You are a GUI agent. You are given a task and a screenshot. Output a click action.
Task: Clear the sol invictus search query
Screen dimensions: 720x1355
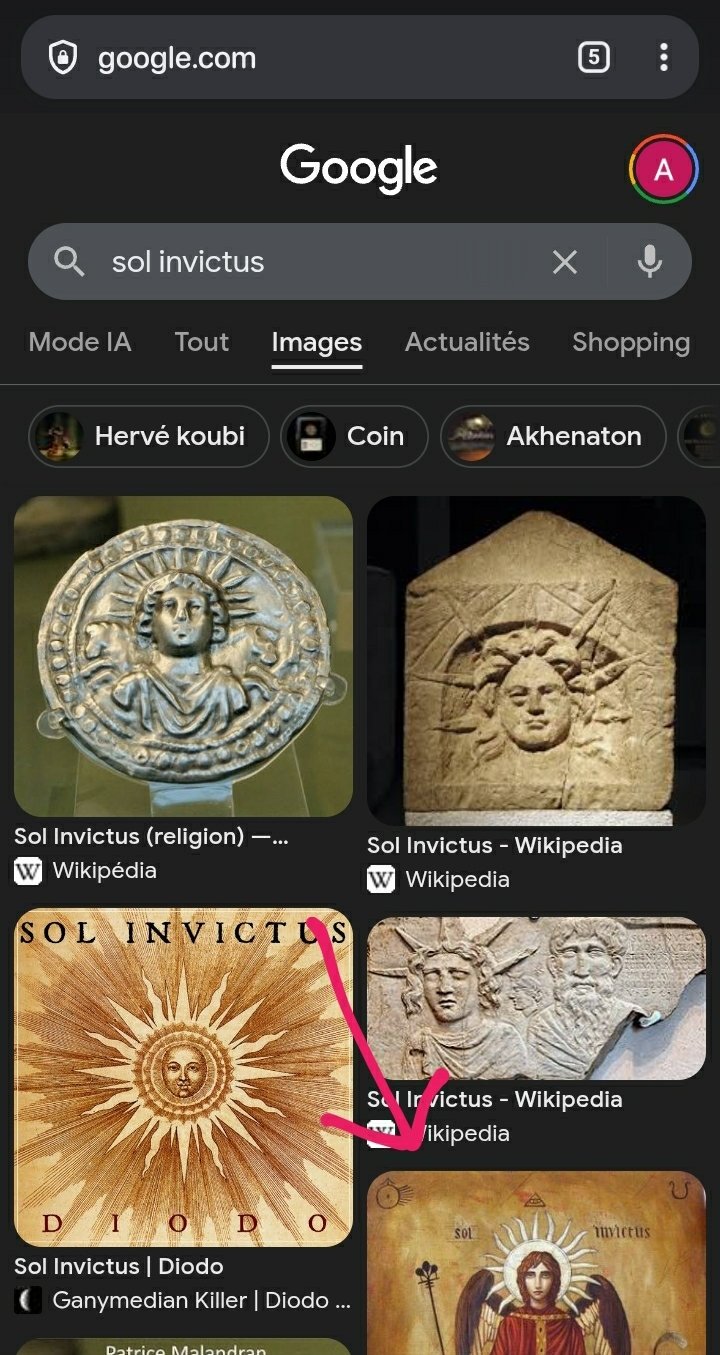click(565, 262)
